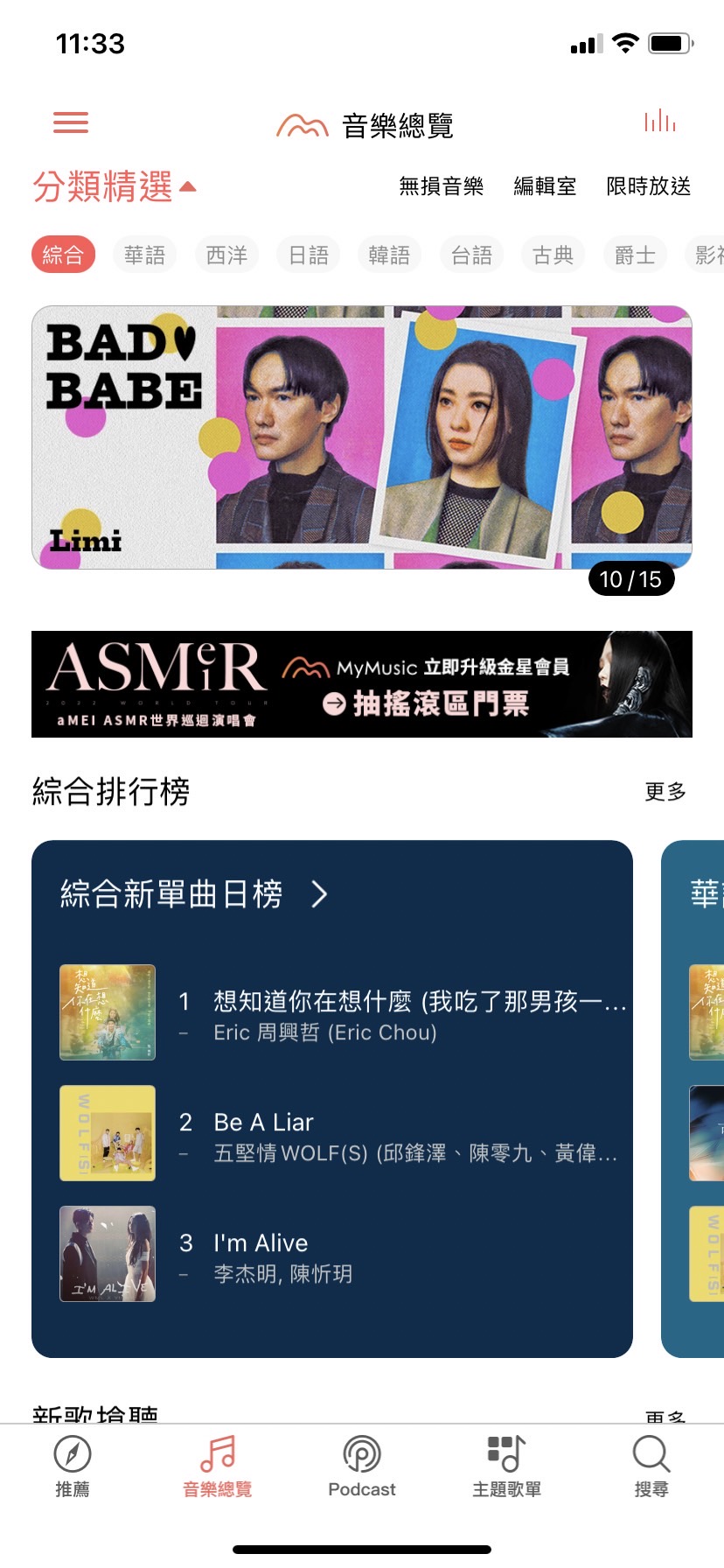Open the 綜合新單曲日榜 chart via its chevron
This screenshot has width=724, height=1568.
point(319,894)
